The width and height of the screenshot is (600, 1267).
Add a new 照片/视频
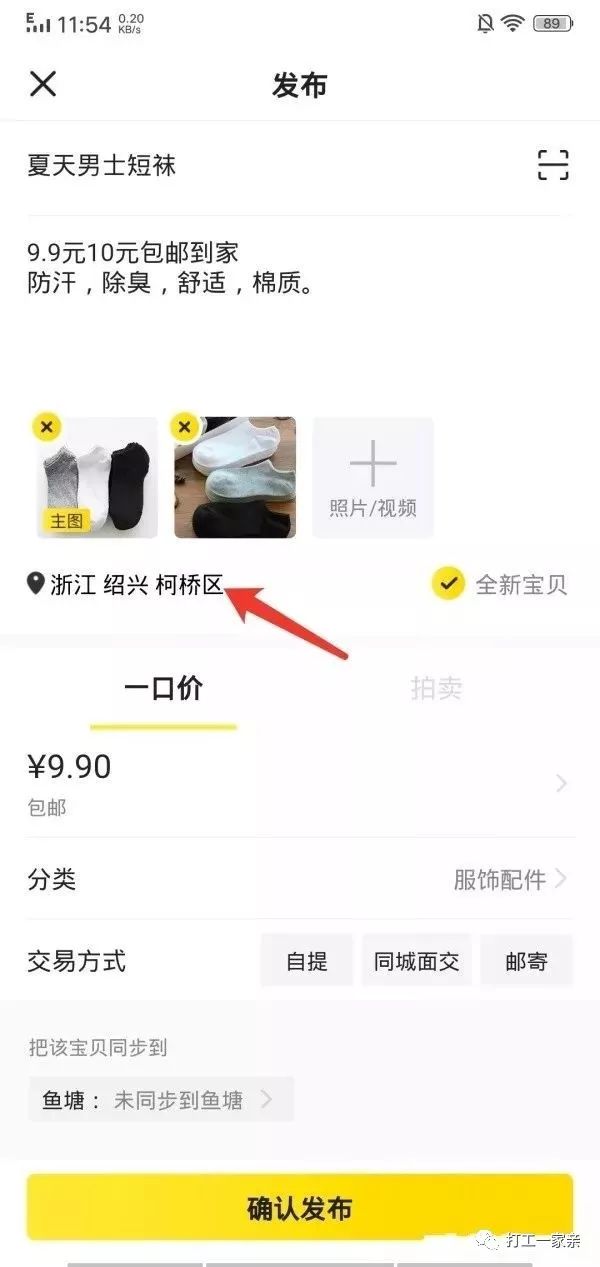pos(373,478)
